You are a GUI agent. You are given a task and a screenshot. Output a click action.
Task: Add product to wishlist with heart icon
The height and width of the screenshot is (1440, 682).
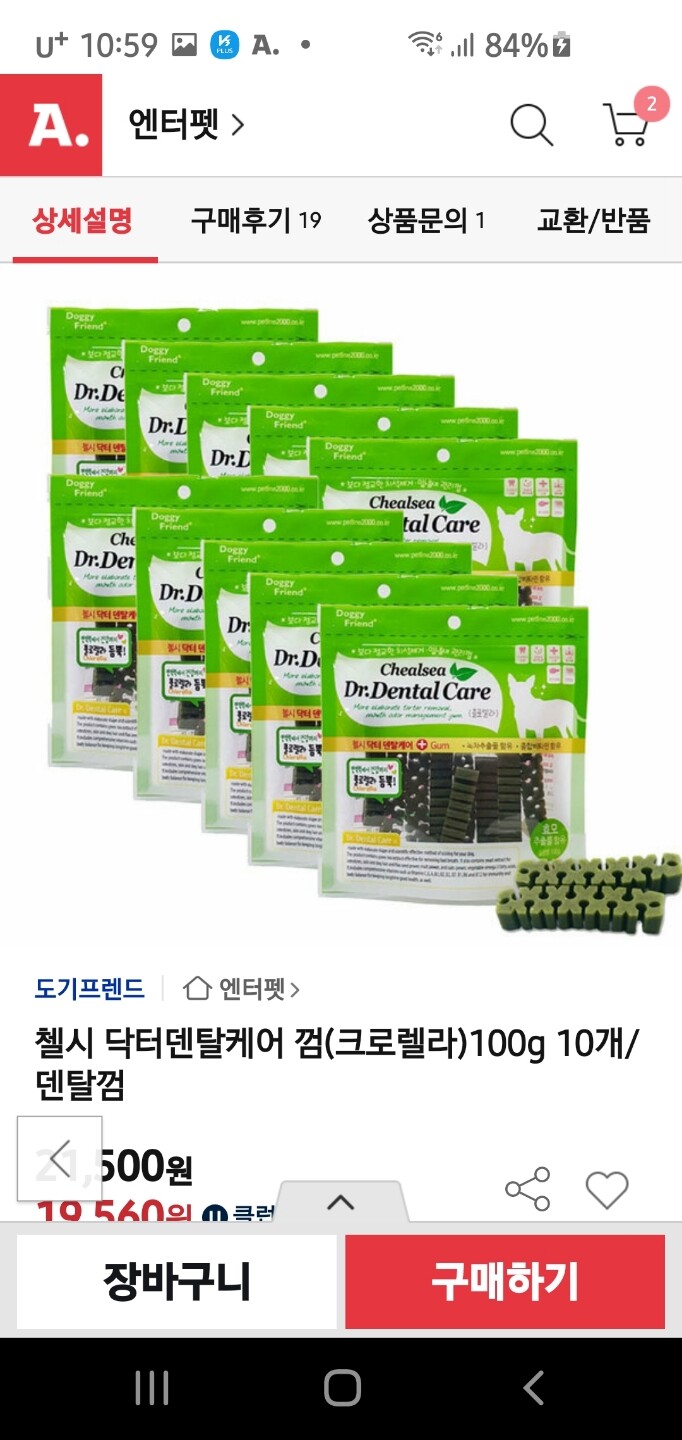click(607, 1189)
